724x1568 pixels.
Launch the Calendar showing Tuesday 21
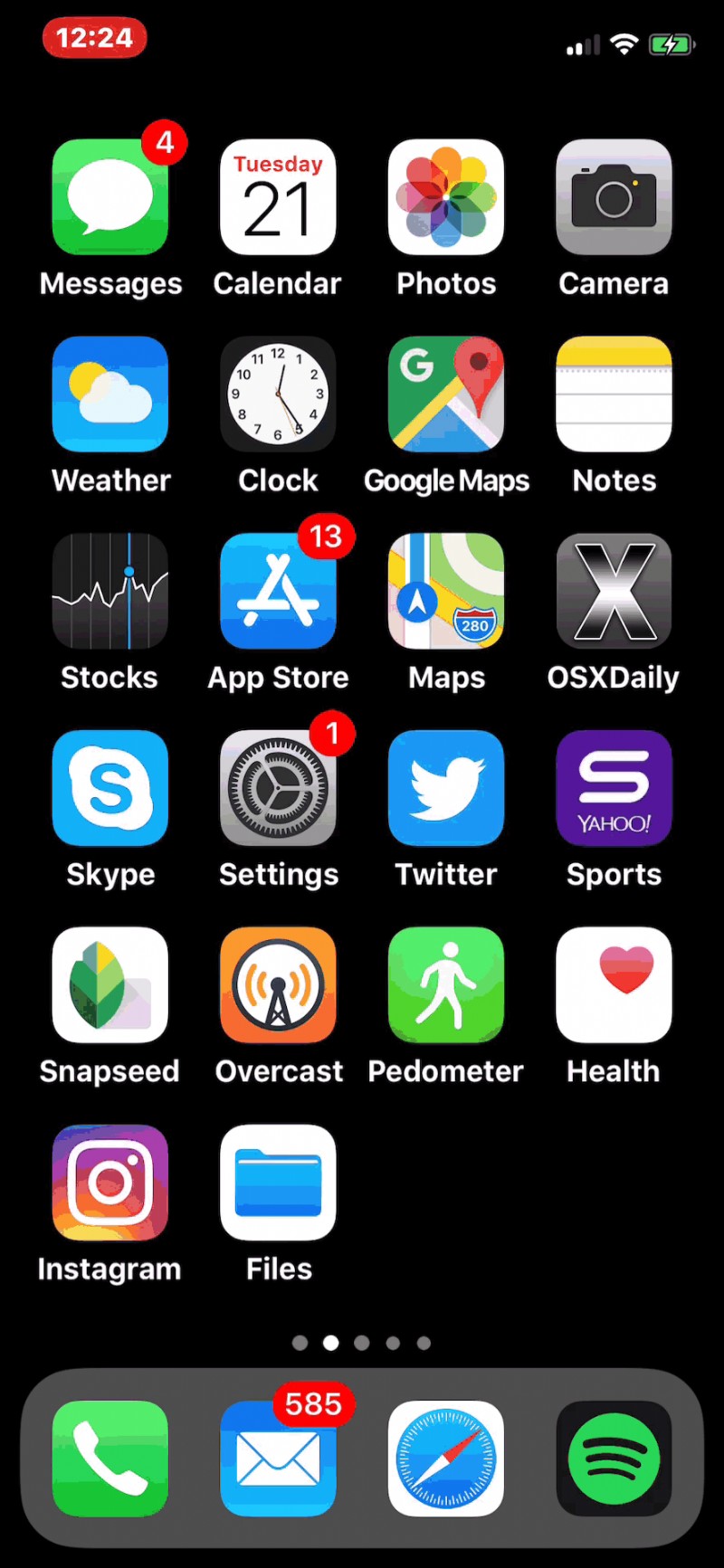click(278, 197)
